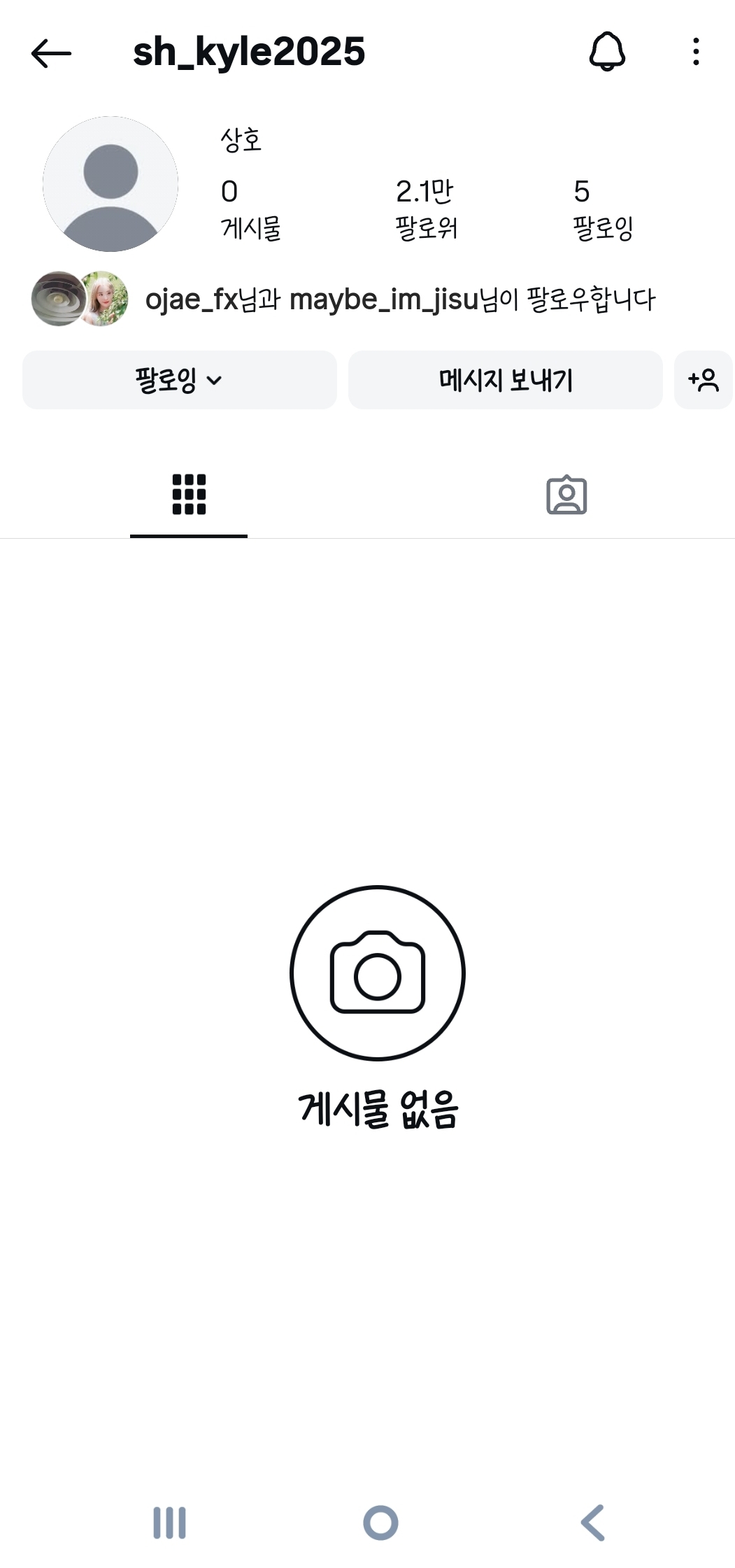735x1568 pixels.
Task: Switch to the posts grid tab
Action: click(x=189, y=495)
